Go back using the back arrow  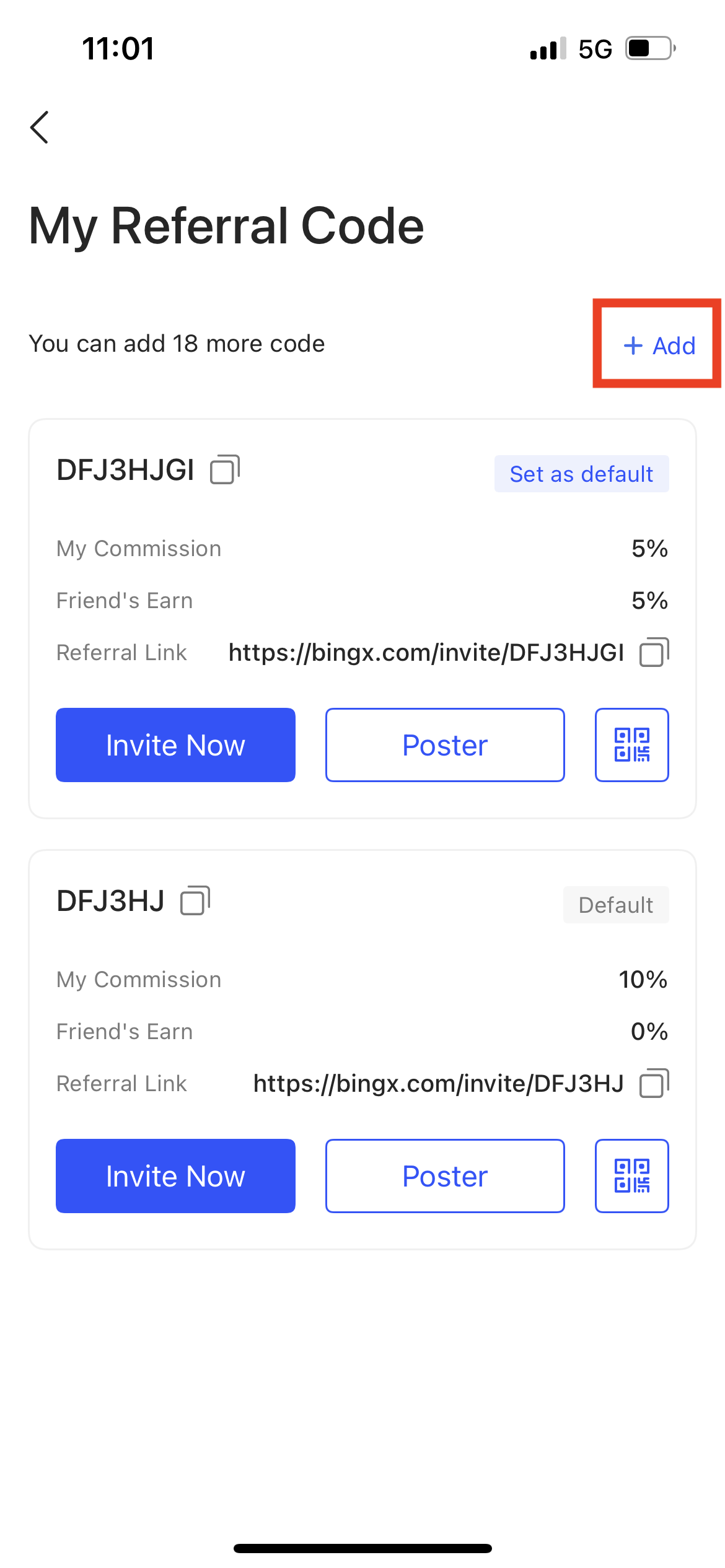click(x=40, y=128)
